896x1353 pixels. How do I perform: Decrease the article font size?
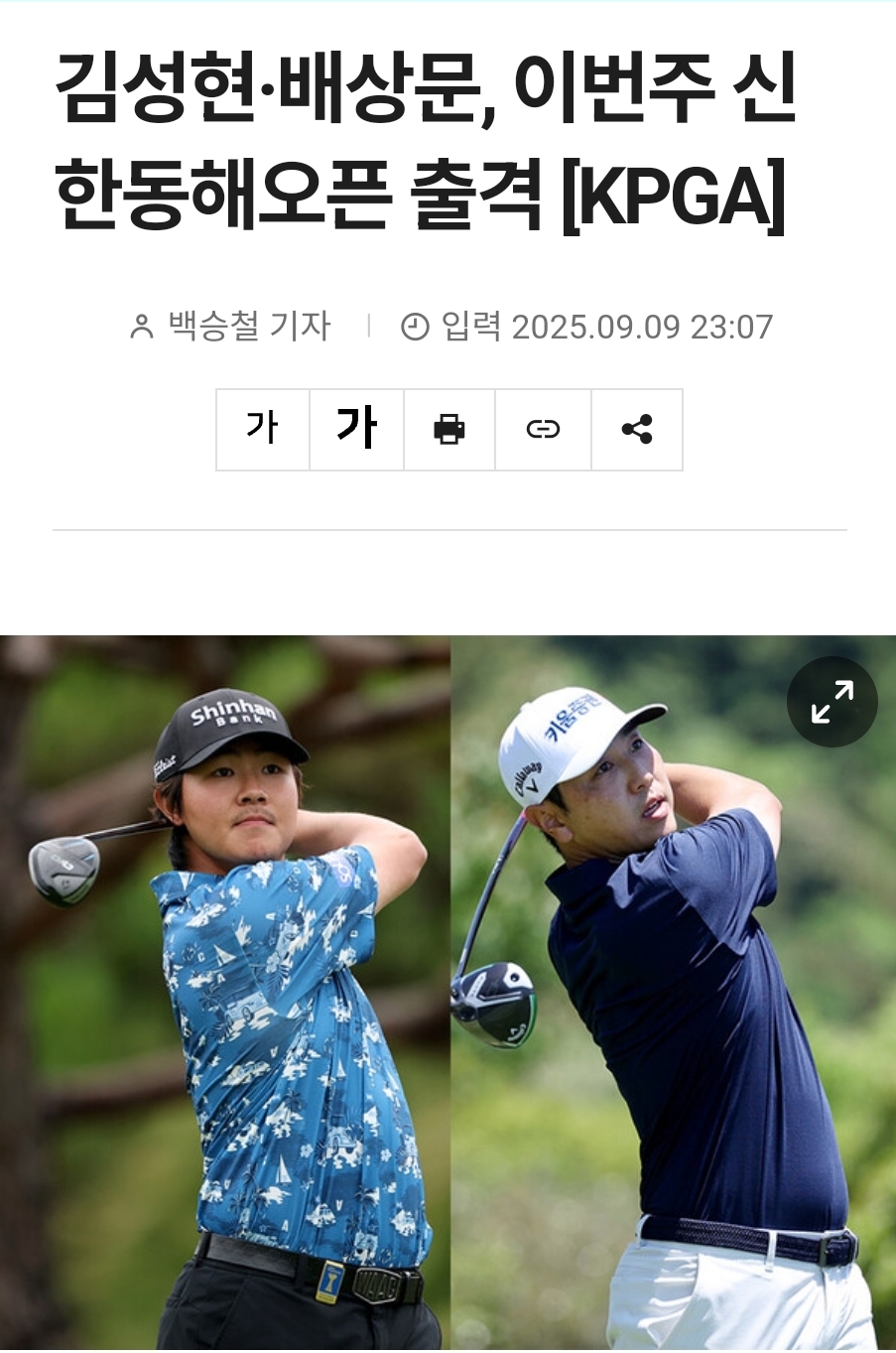point(263,429)
